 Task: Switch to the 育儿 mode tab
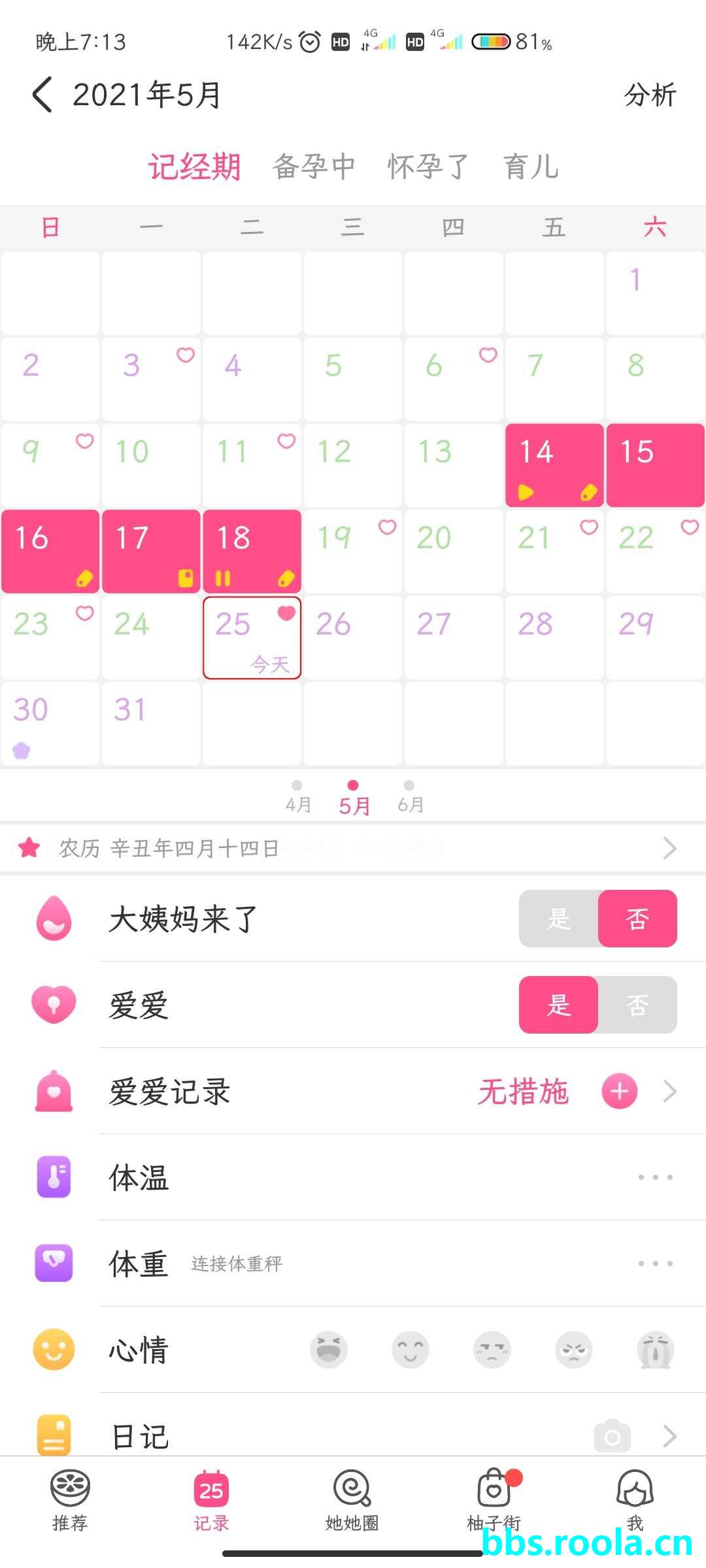[531, 167]
